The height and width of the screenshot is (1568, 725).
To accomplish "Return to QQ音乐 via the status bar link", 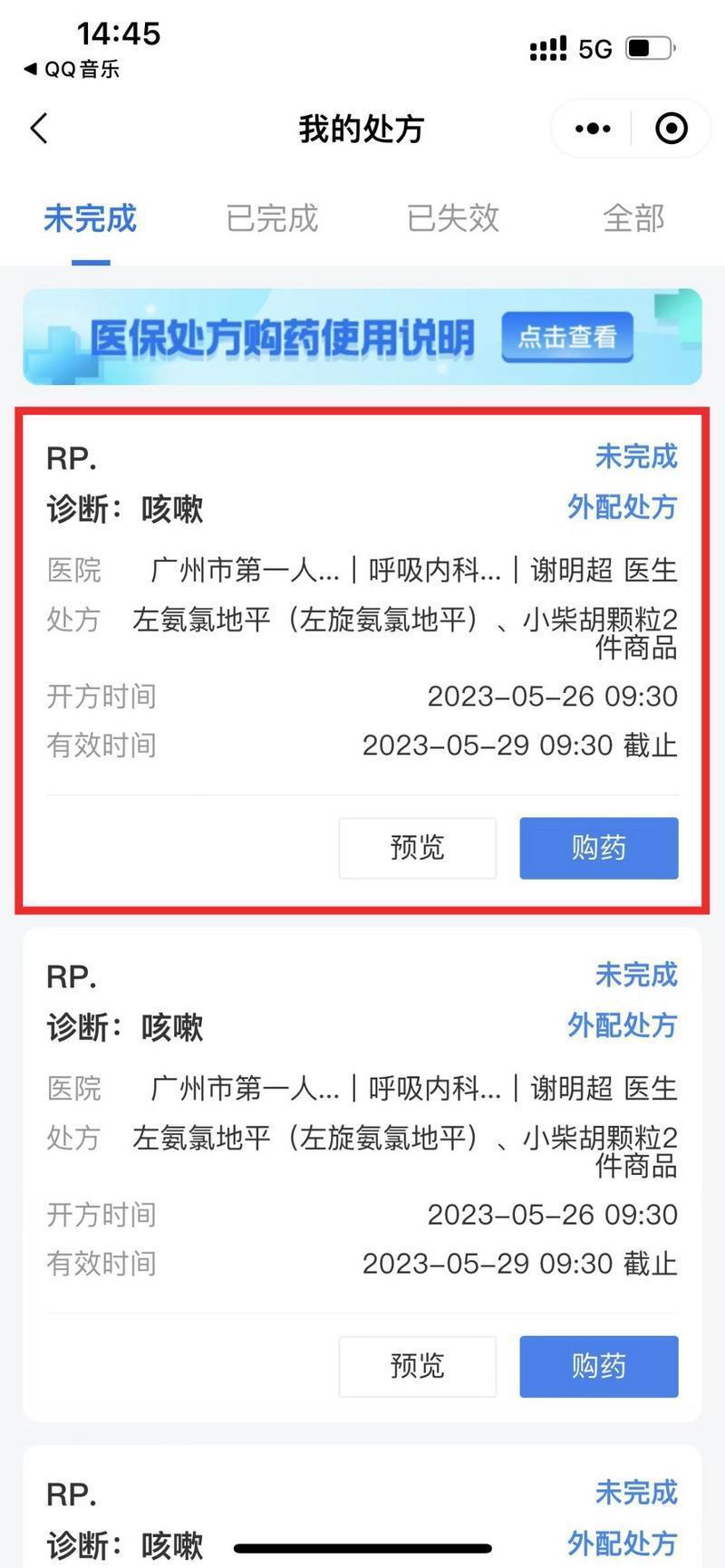I will point(72,69).
